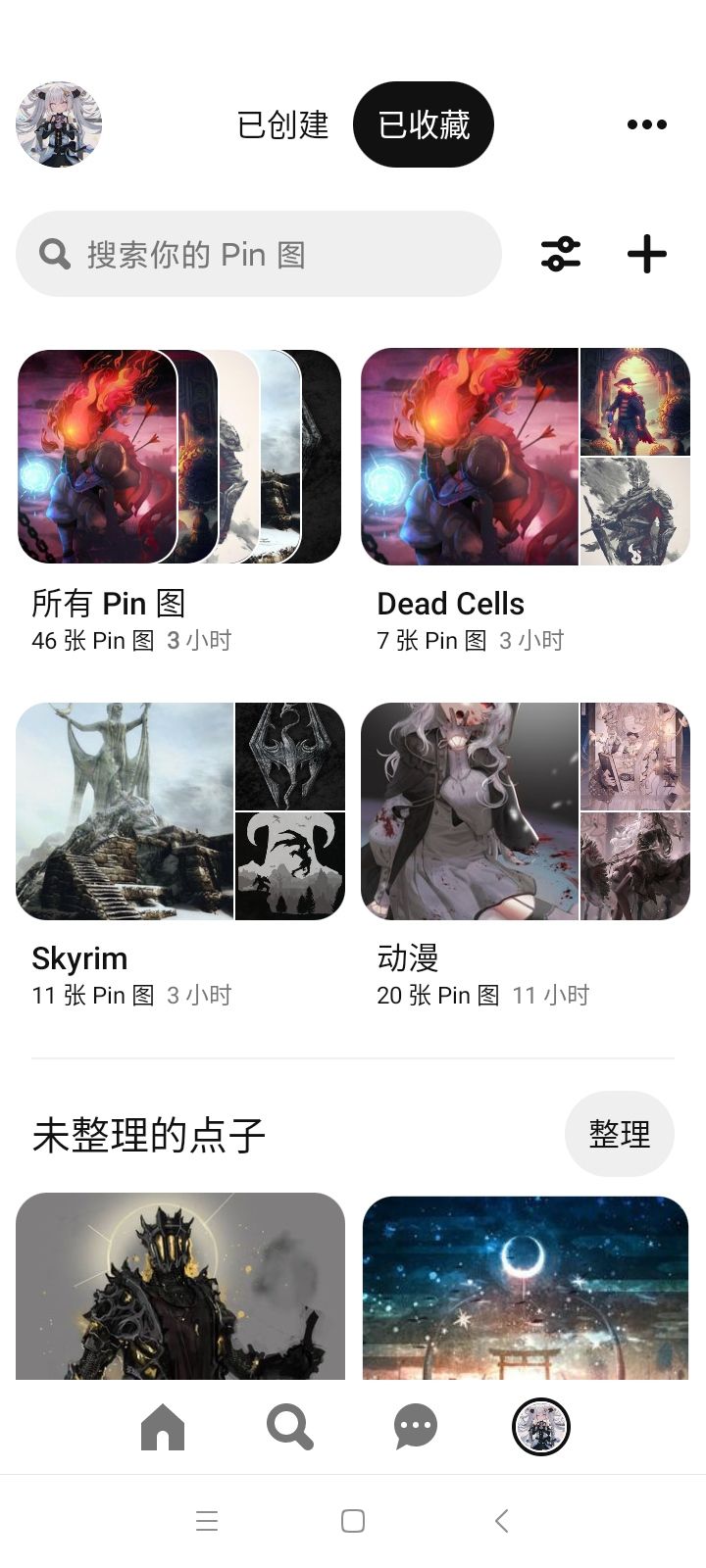Open the 动漫 board

525,811
